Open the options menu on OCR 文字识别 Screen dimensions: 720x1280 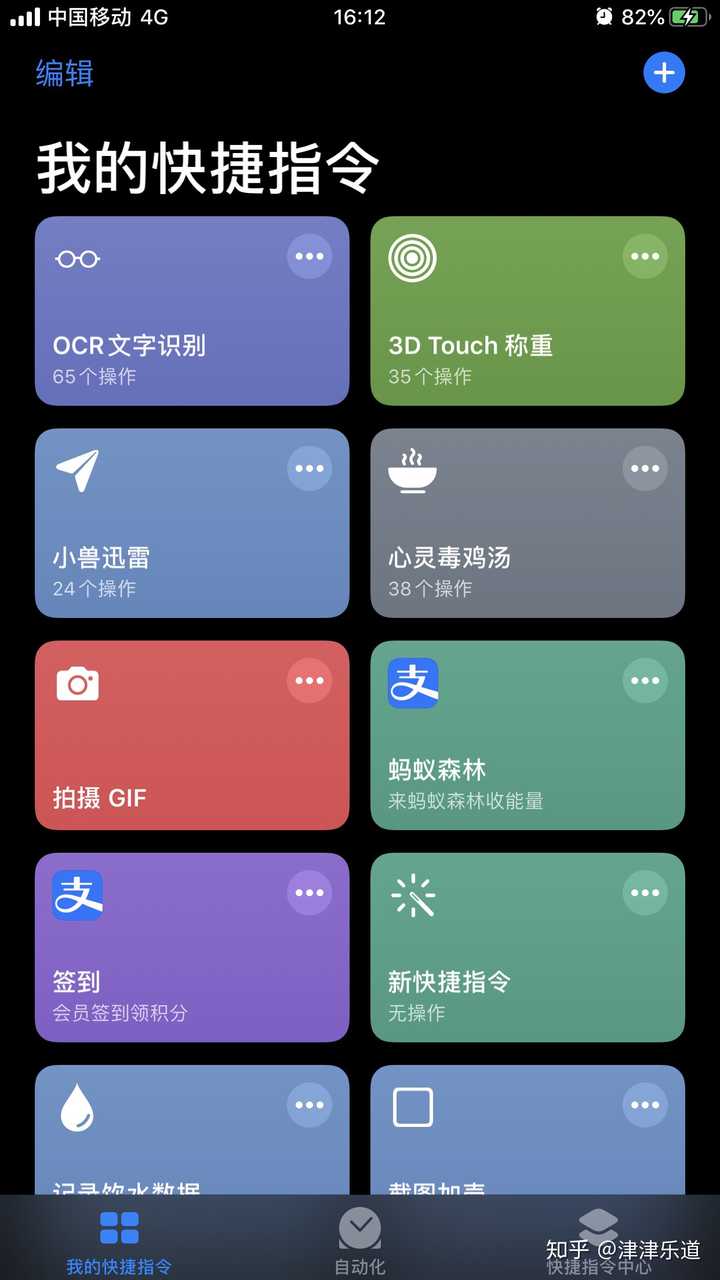(x=310, y=256)
